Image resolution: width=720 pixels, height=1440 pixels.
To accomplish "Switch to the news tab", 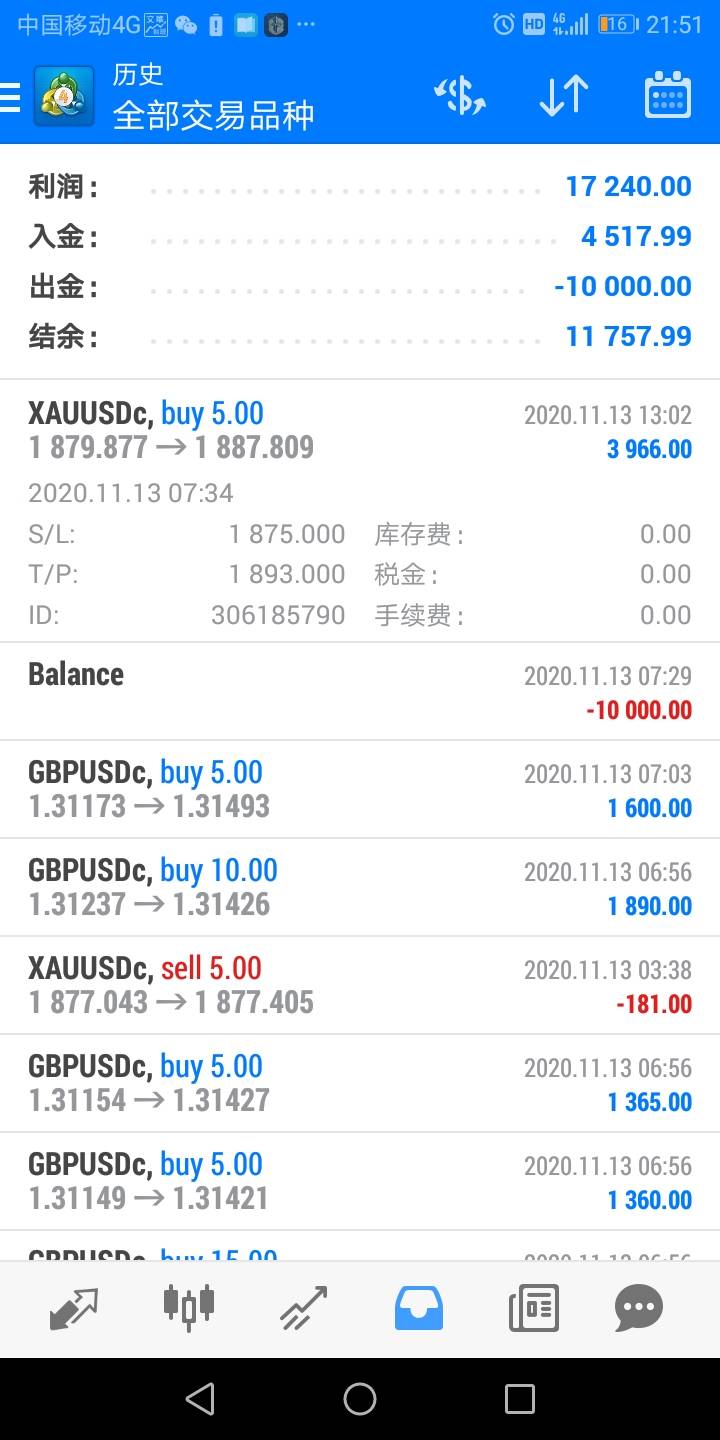I will click(x=533, y=1308).
